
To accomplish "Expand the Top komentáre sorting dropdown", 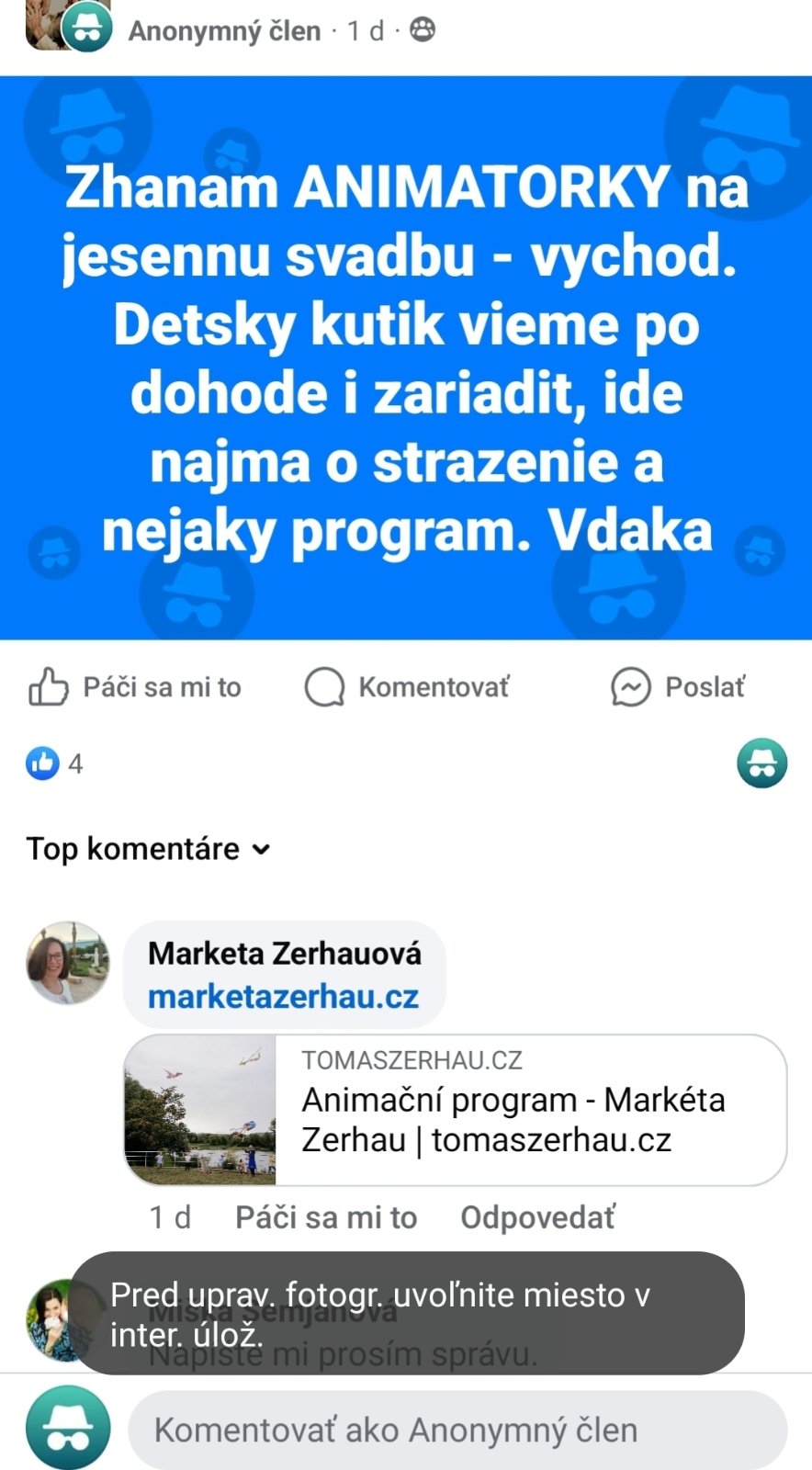I will 149,849.
